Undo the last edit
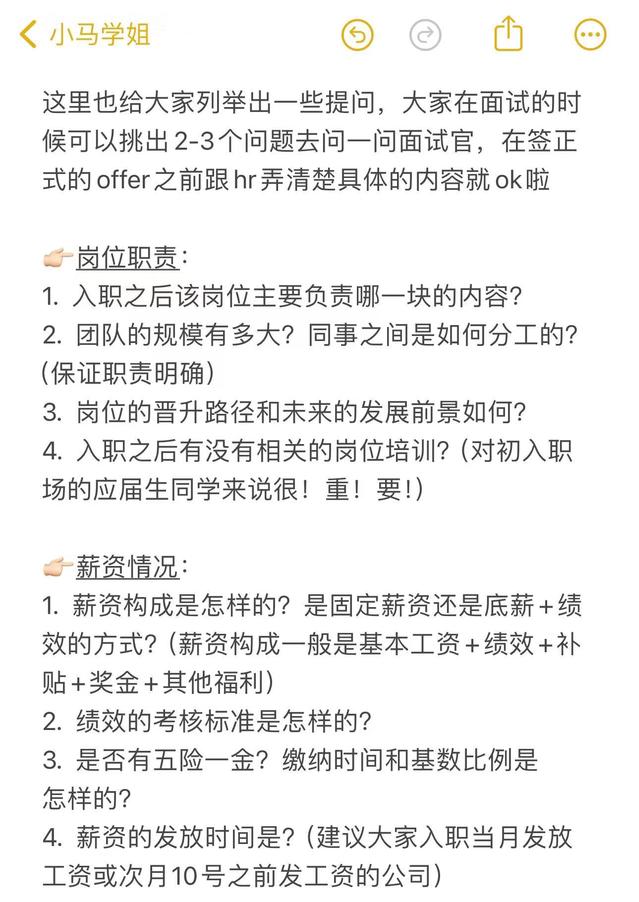 [x=357, y=35]
